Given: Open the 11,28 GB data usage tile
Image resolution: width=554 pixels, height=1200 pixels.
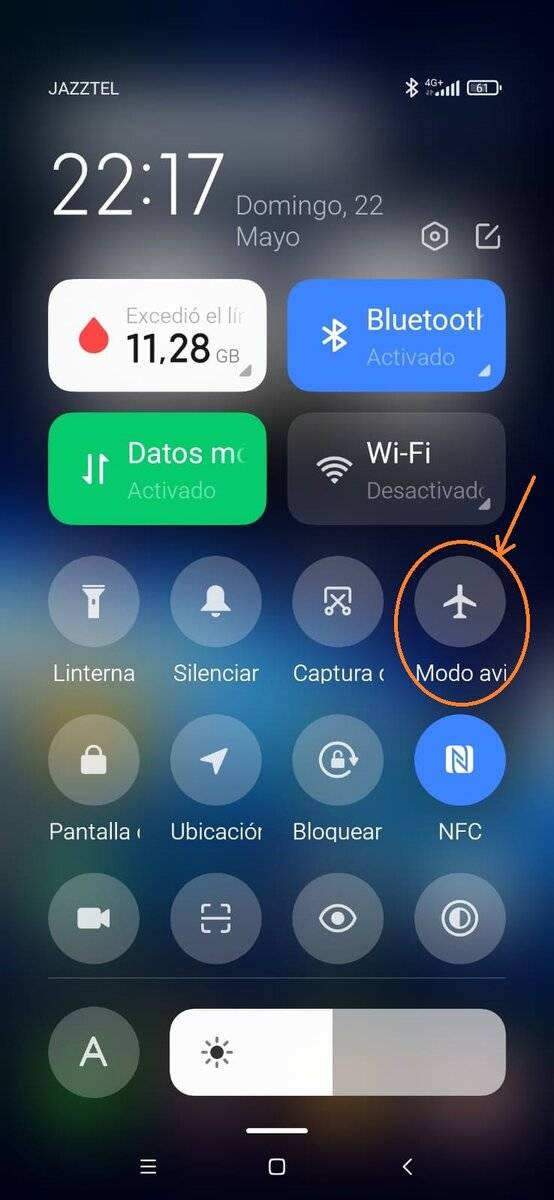Looking at the screenshot, I should [157, 335].
